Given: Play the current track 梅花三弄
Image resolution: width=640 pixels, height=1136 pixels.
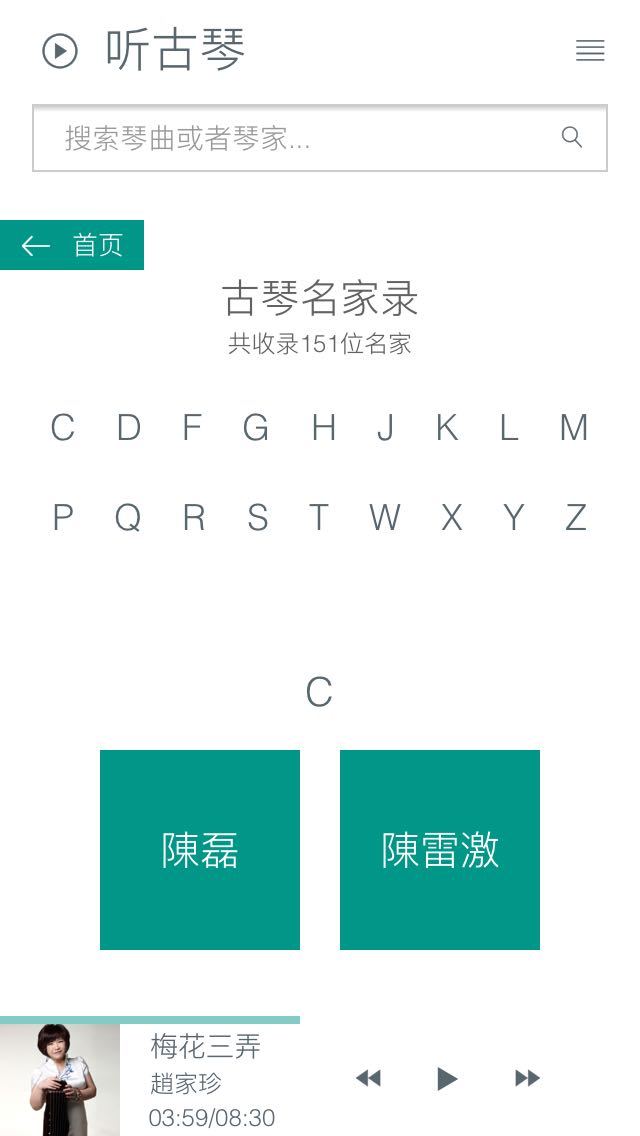Looking at the screenshot, I should [x=447, y=1078].
